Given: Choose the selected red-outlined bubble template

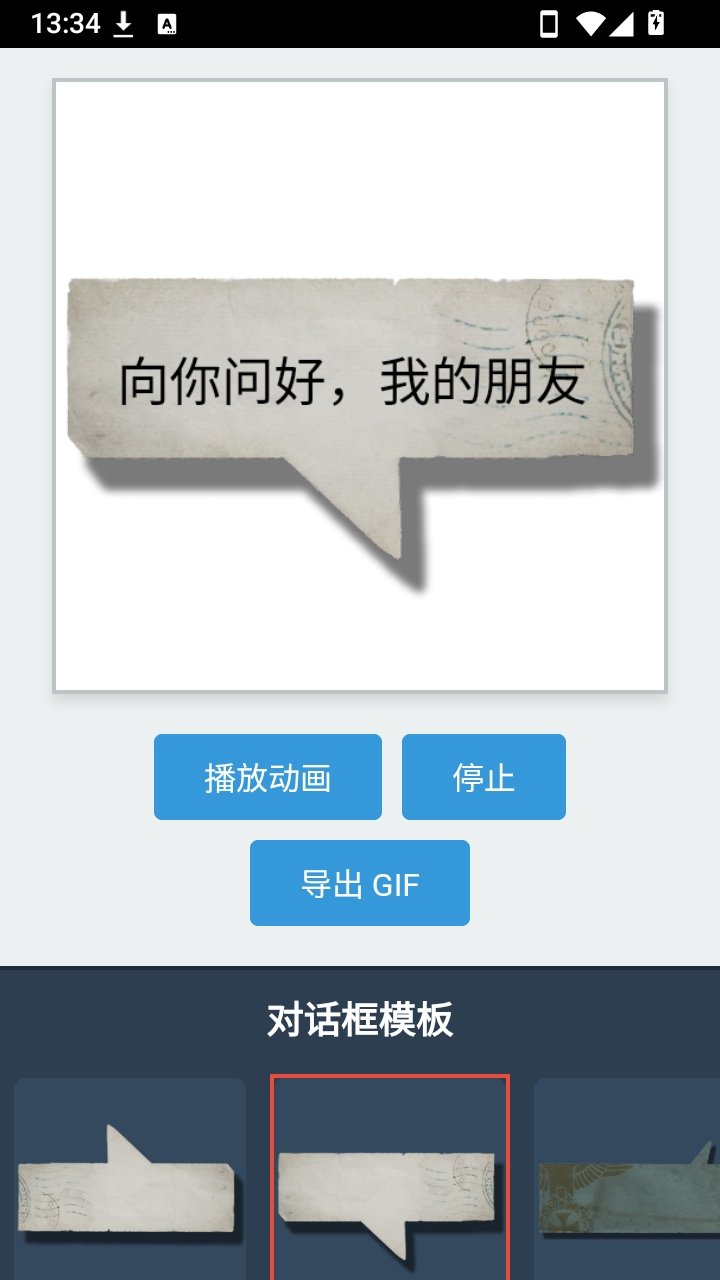Looking at the screenshot, I should click(x=390, y=1178).
